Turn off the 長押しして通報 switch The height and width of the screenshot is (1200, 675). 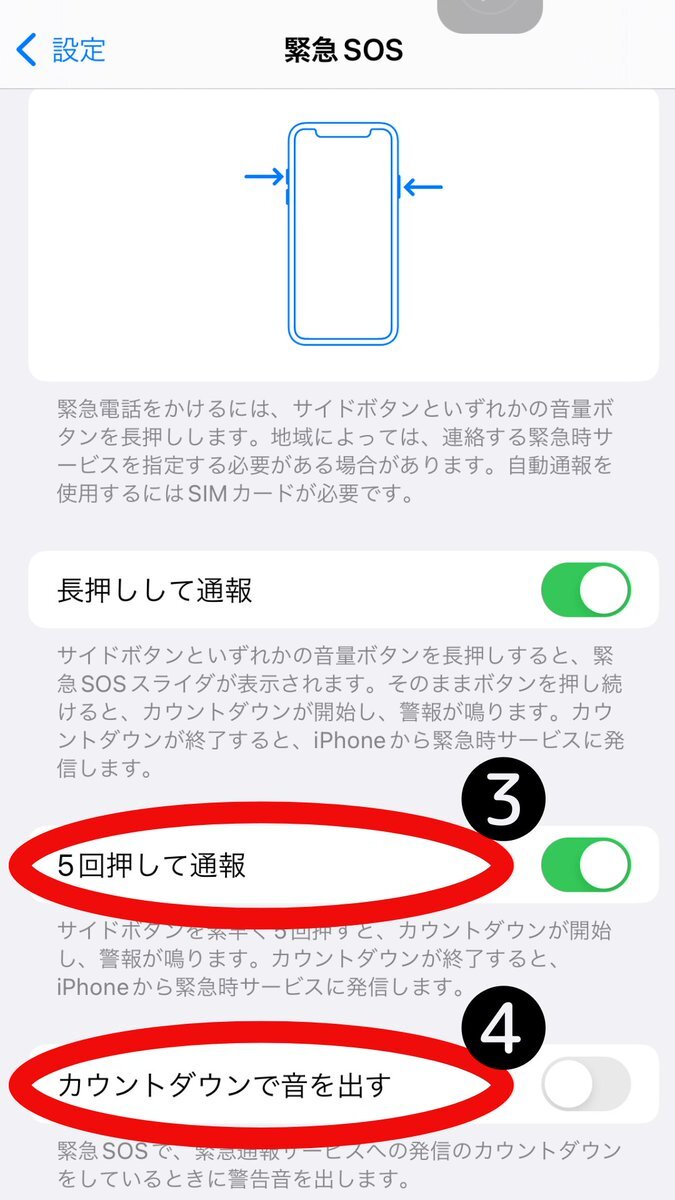tap(585, 589)
